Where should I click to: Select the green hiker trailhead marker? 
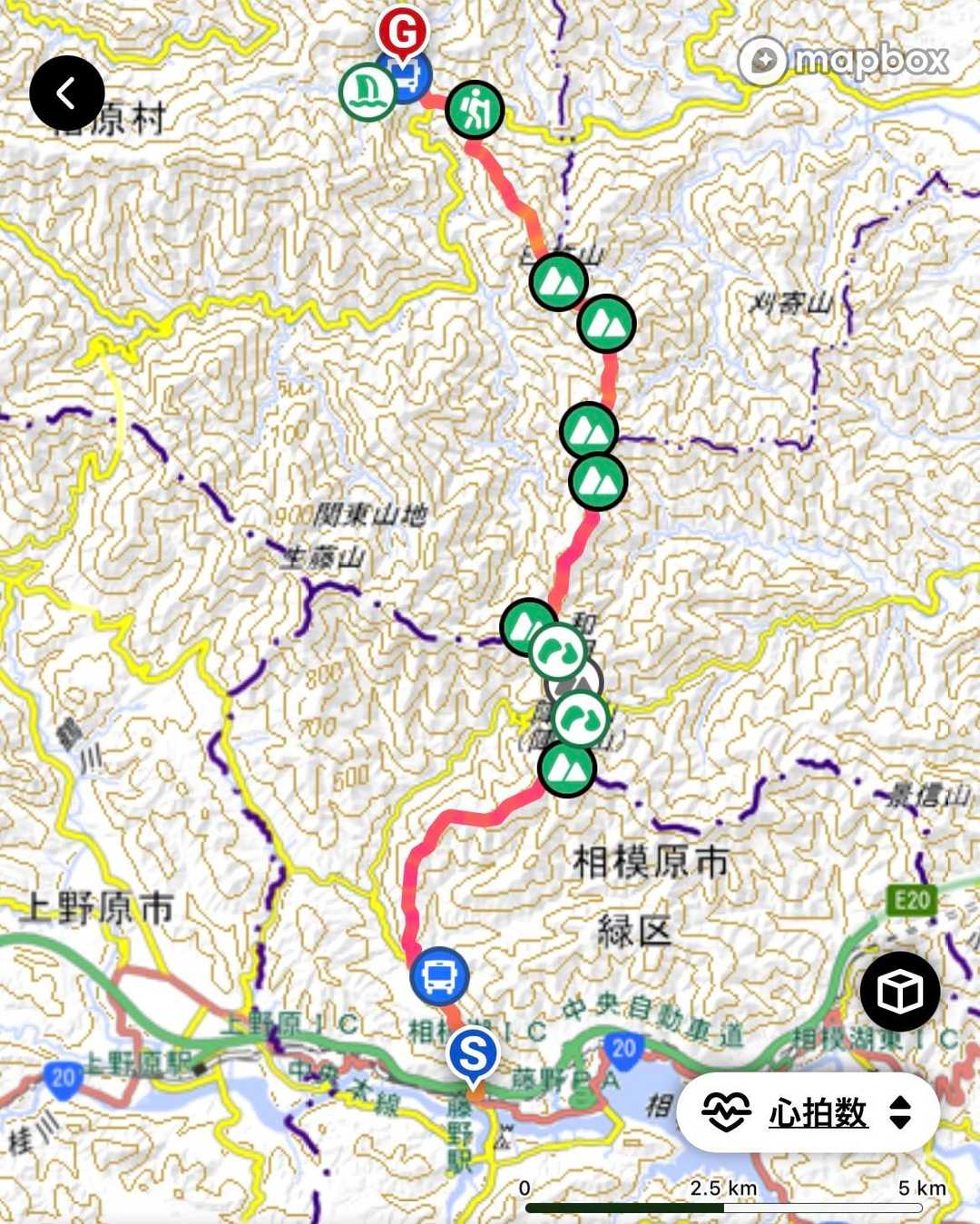[x=475, y=110]
